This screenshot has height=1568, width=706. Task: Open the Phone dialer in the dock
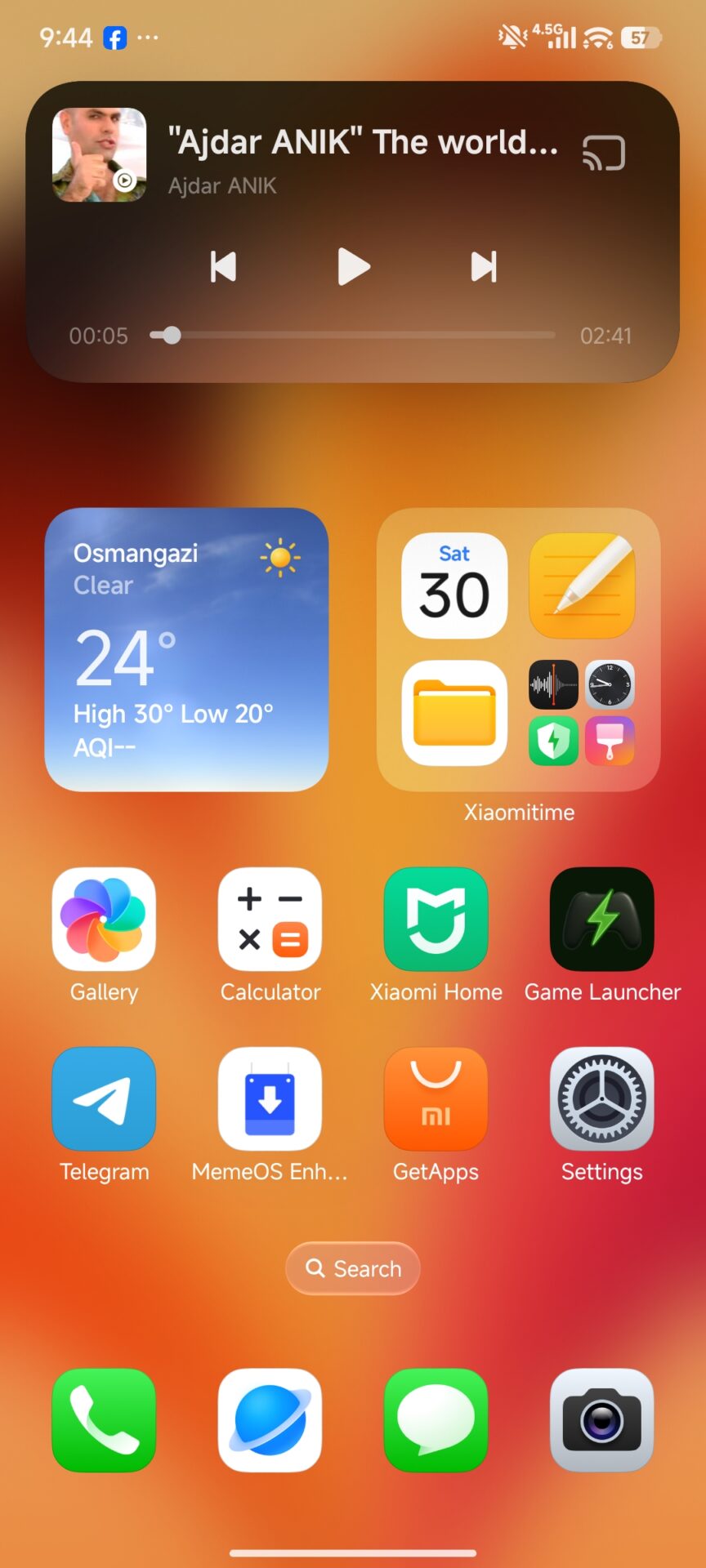104,1420
